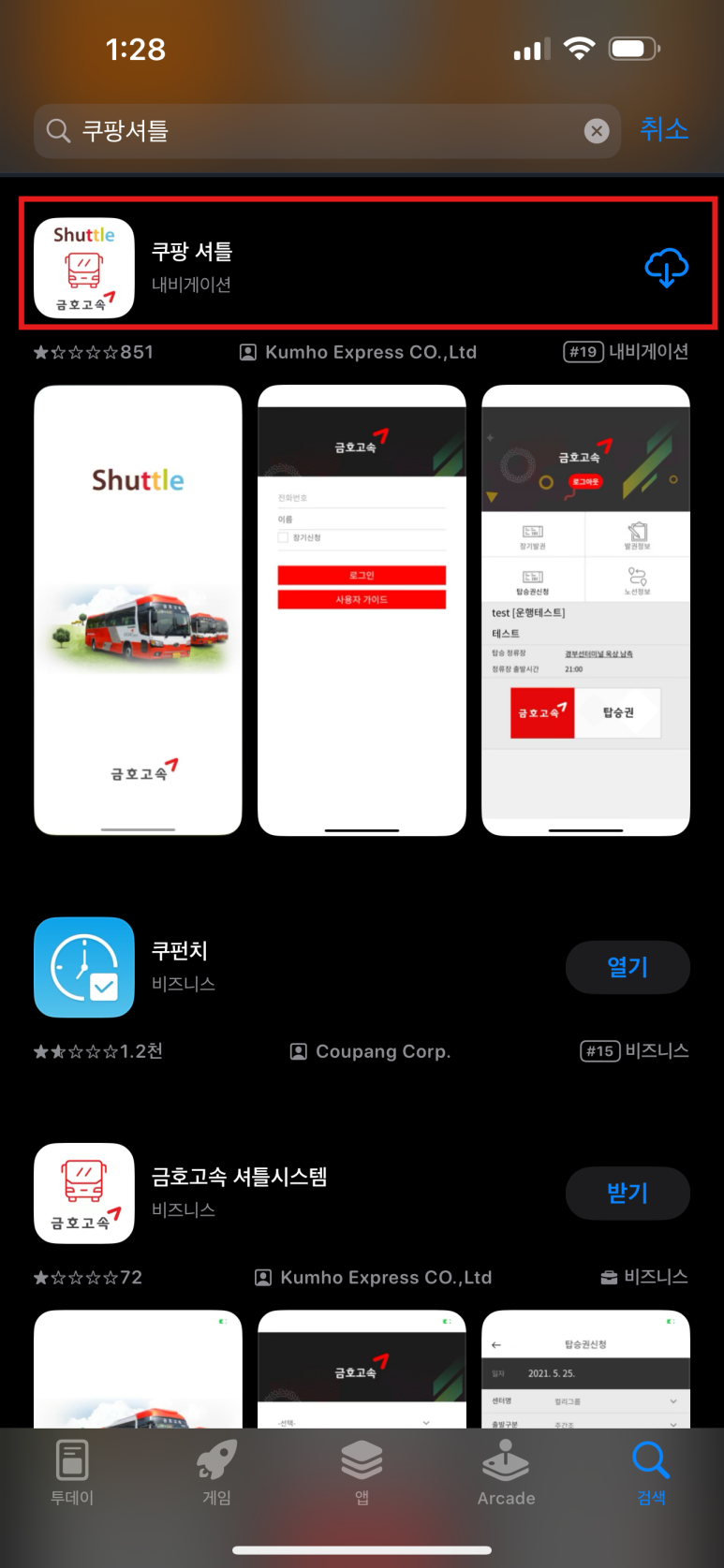View the 쿠팡 셔틀 Shuttle splash screenshot
Image resolution: width=724 pixels, height=1568 pixels.
click(138, 609)
